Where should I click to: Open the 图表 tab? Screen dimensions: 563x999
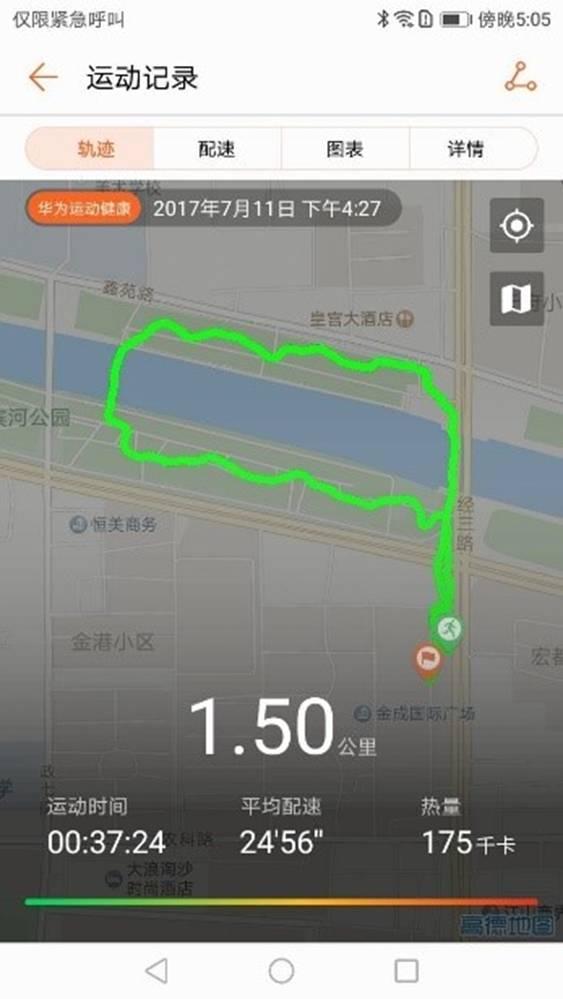pyautogui.click(x=345, y=148)
